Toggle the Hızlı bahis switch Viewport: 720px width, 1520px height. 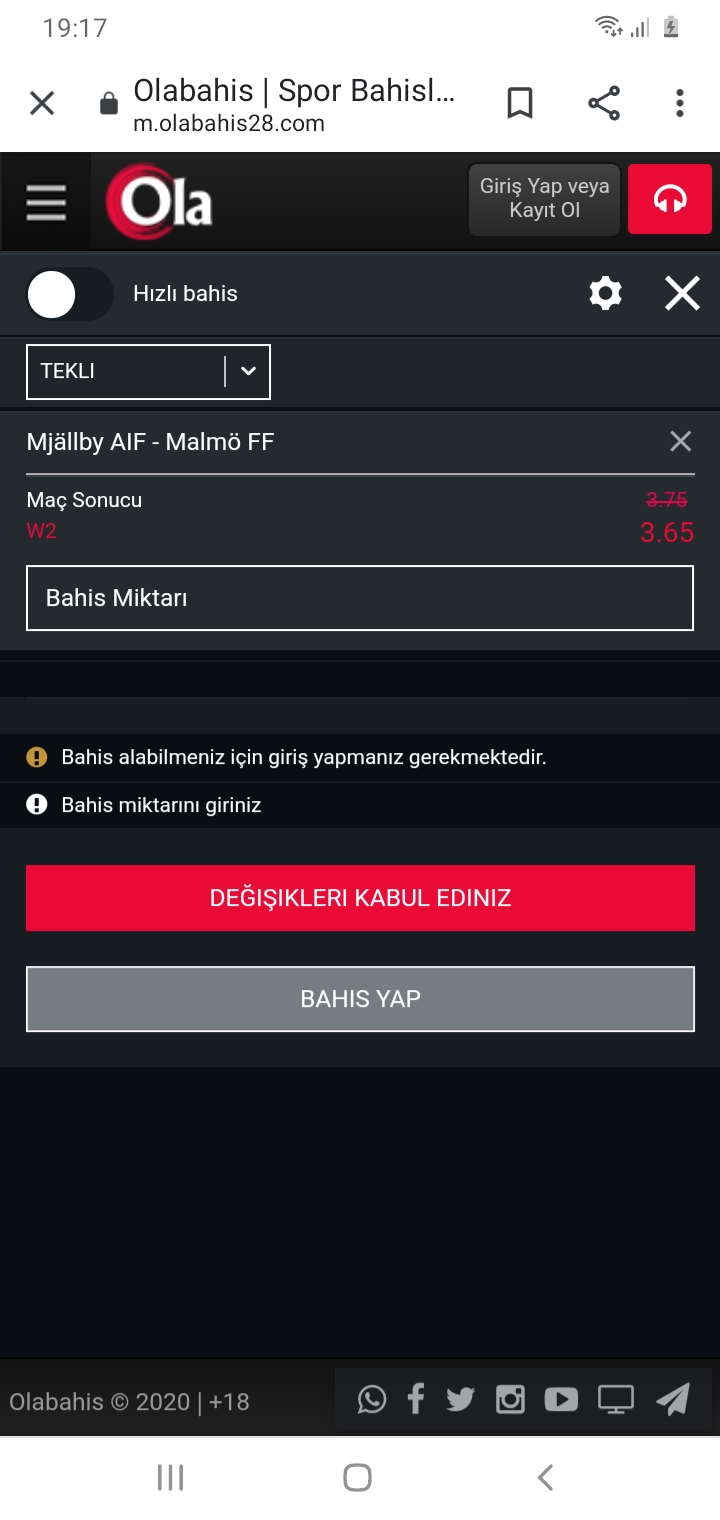69,294
